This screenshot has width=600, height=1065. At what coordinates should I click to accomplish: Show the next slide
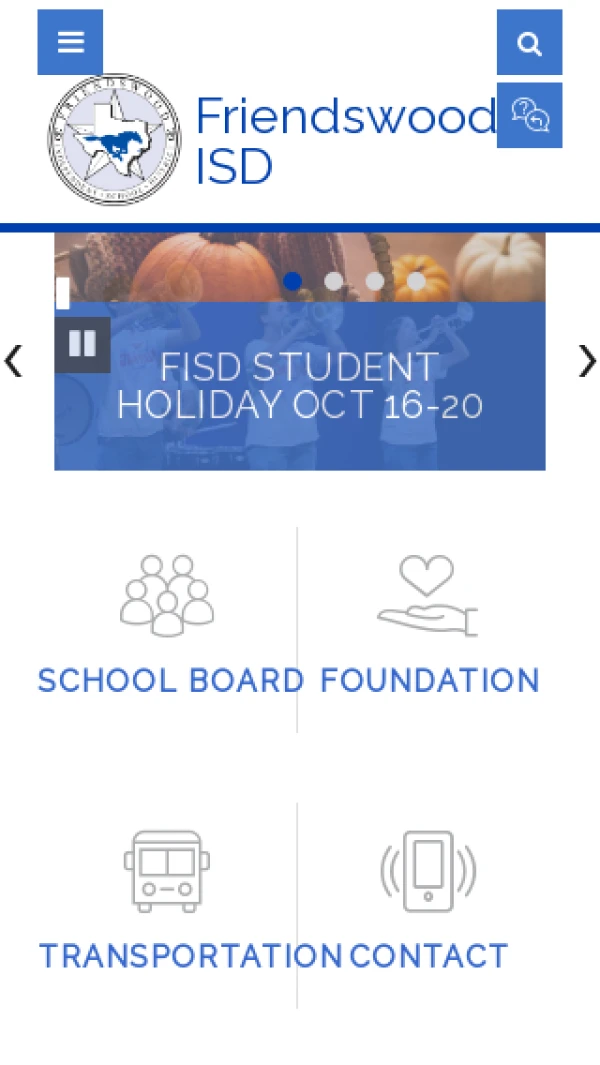(x=586, y=361)
